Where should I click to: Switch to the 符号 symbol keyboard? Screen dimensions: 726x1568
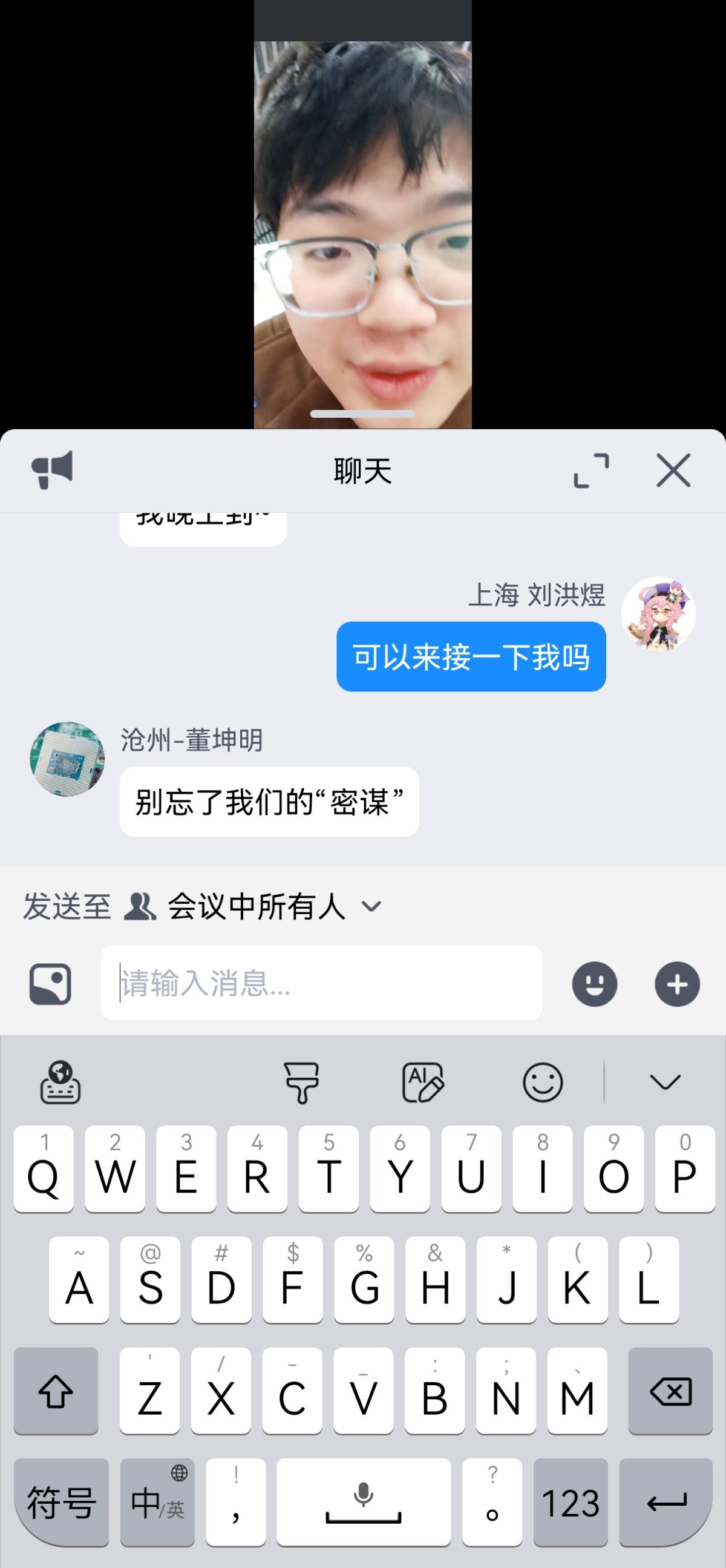pyautogui.click(x=62, y=1501)
